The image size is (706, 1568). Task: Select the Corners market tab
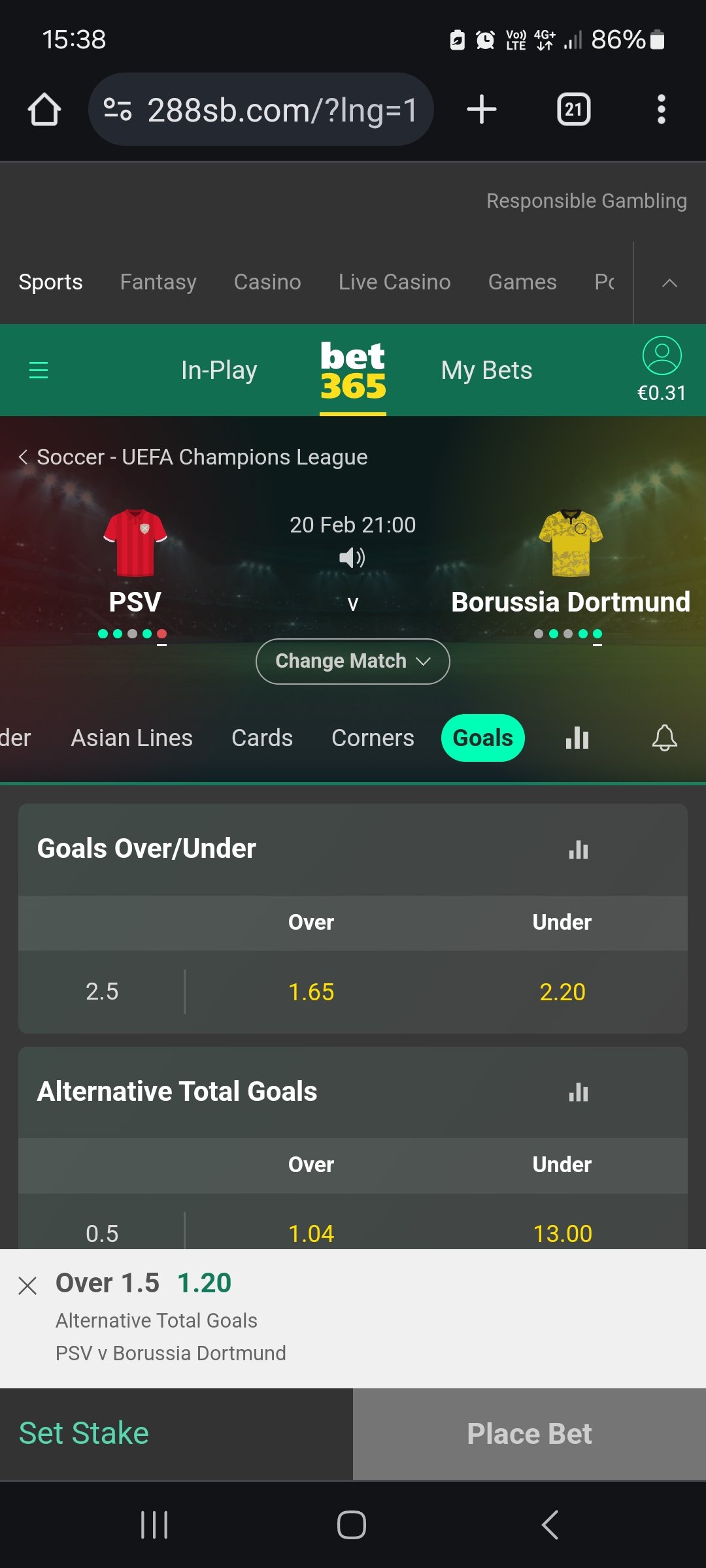373,738
